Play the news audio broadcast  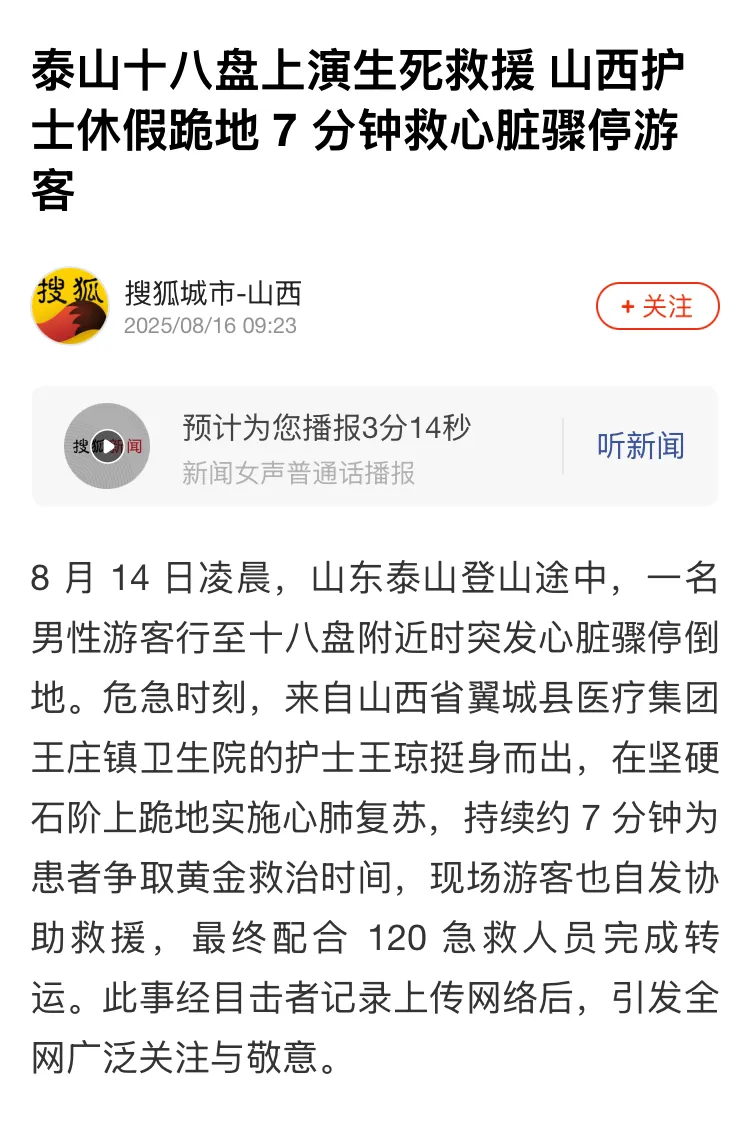tap(107, 446)
